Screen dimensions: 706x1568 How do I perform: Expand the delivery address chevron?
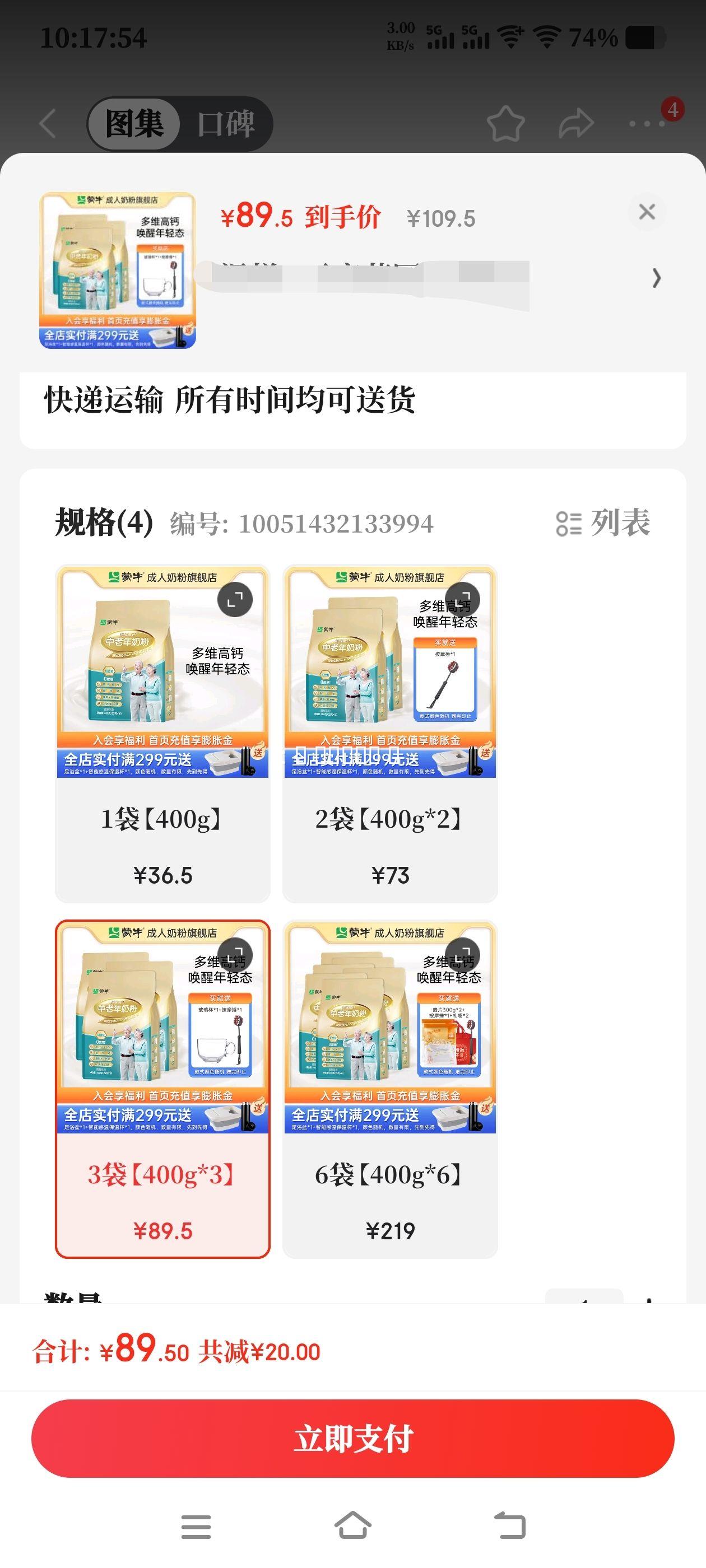656,278
